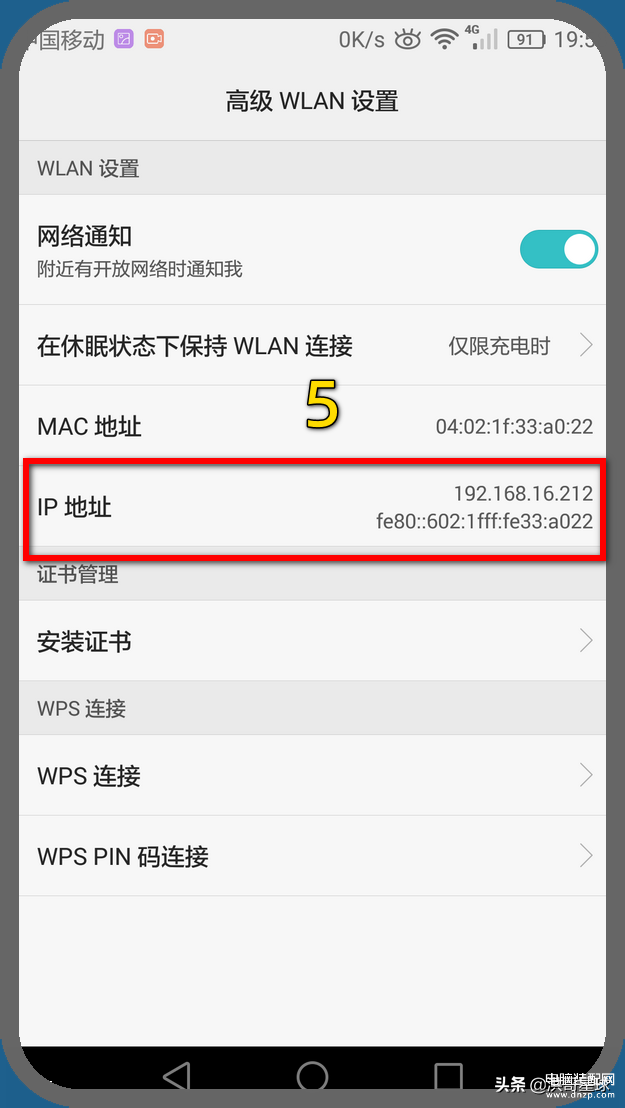Image resolution: width=625 pixels, height=1108 pixels.
Task: Open WPS PIN 码连接
Action: (x=312, y=856)
